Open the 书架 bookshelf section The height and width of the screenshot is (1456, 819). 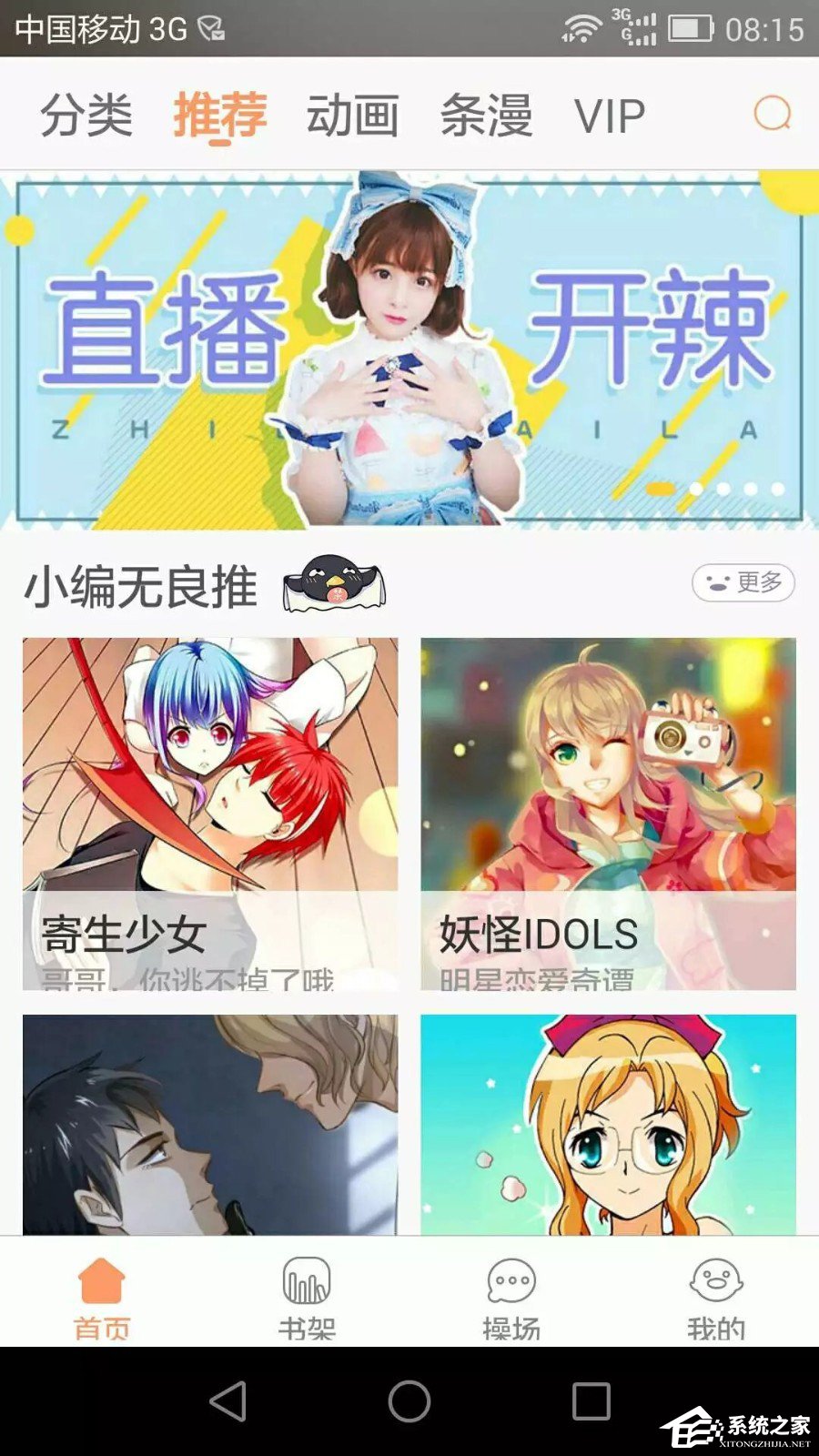[307, 1297]
